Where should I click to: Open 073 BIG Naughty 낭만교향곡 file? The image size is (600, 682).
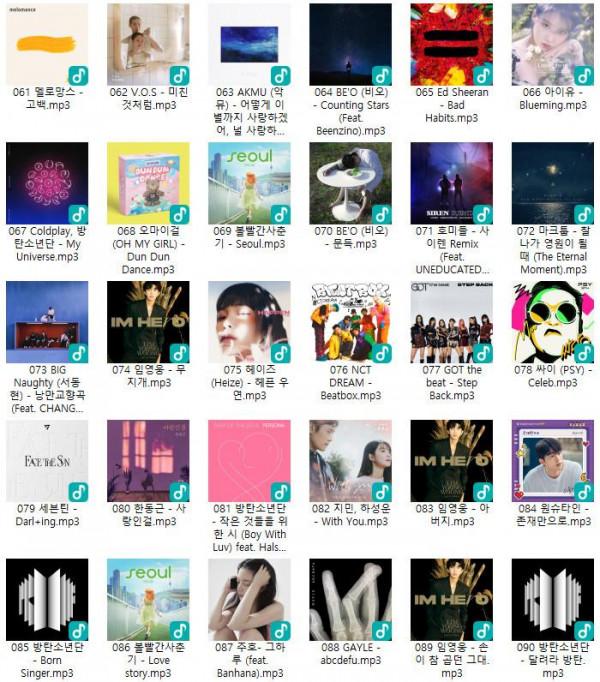tap(47, 322)
